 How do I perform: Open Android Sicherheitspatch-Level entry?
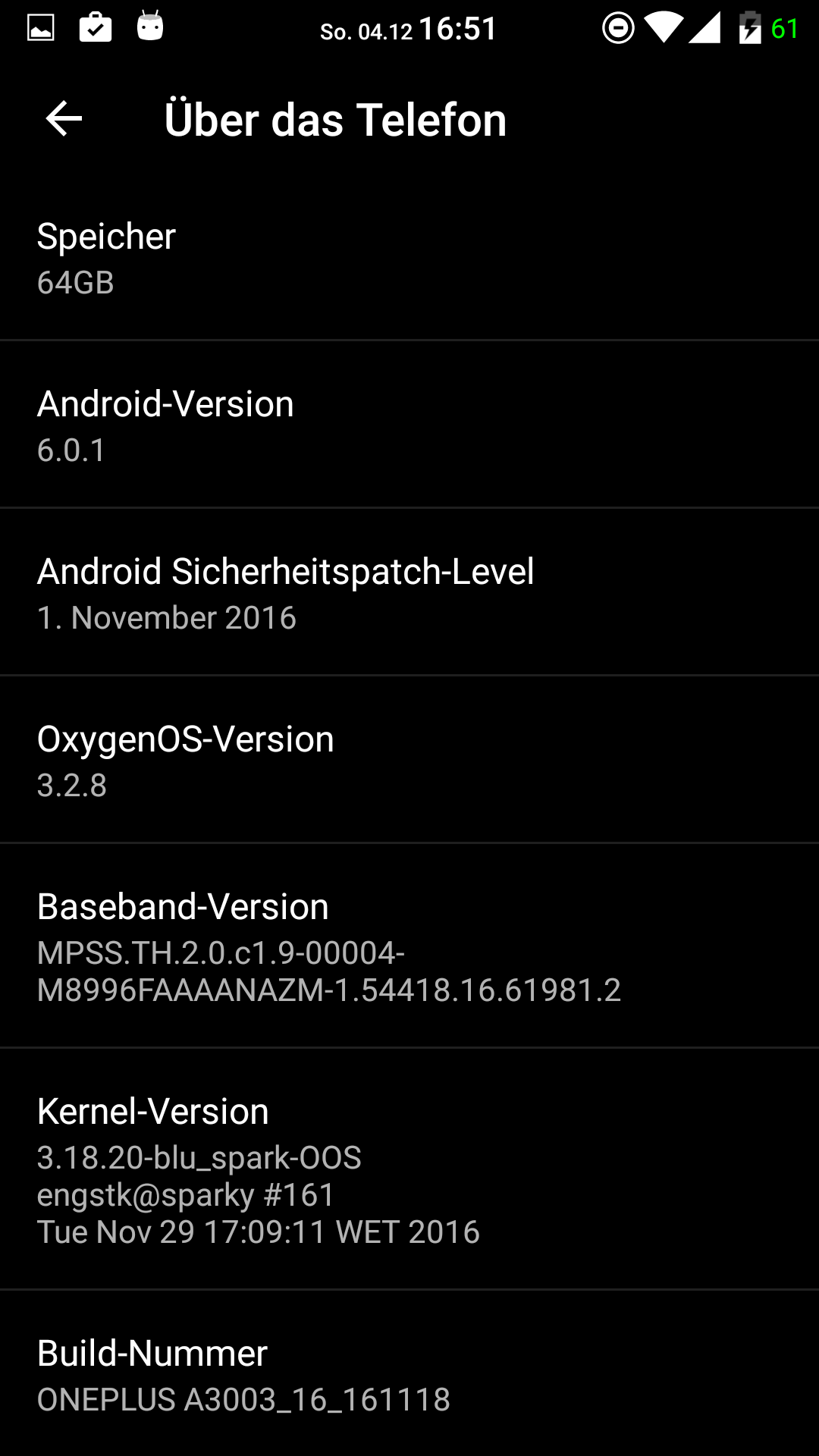[x=409, y=593]
